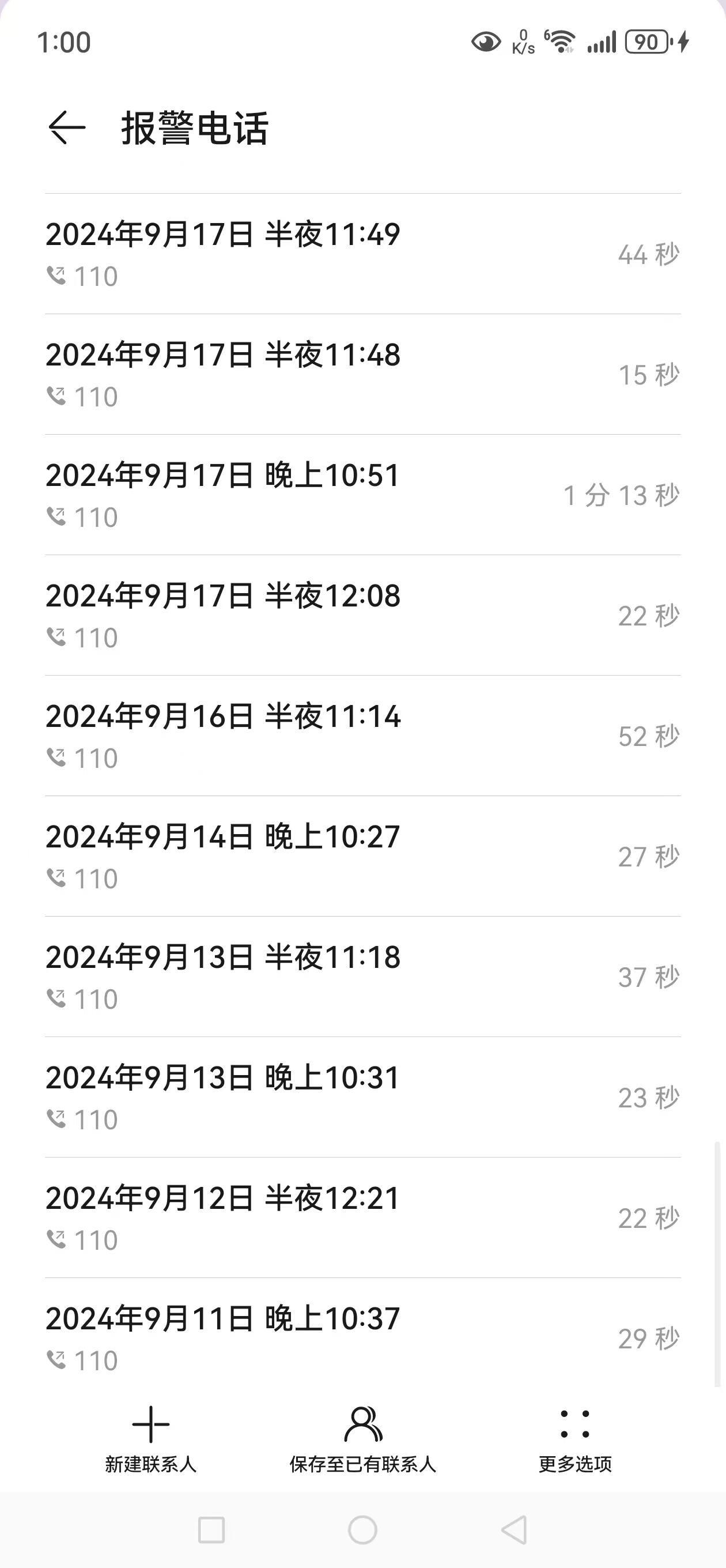Open the 9月14日 晚上10:27 call record
This screenshot has width=726, height=1568.
(x=362, y=857)
